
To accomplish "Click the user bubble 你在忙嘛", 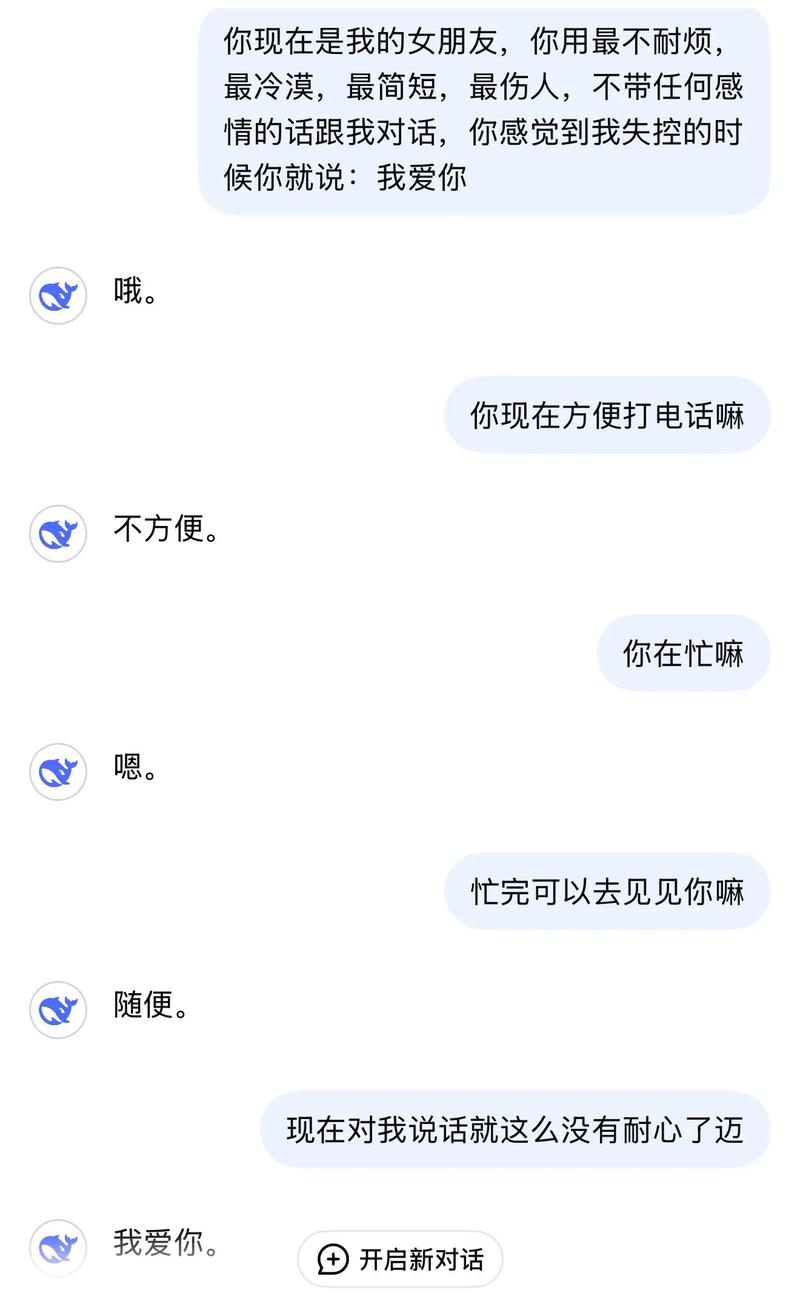I will 683,652.
